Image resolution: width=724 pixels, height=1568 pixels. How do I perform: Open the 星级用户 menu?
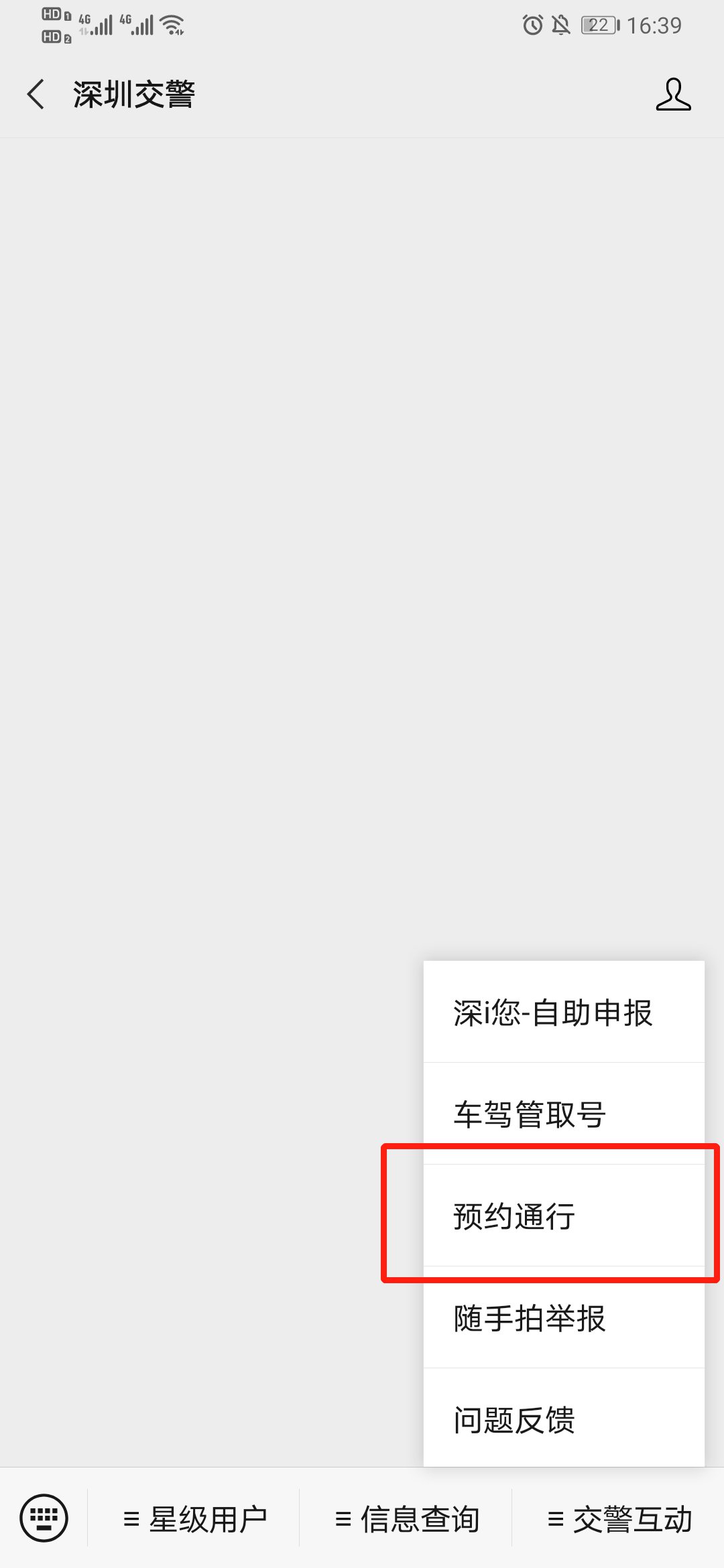click(x=194, y=1518)
